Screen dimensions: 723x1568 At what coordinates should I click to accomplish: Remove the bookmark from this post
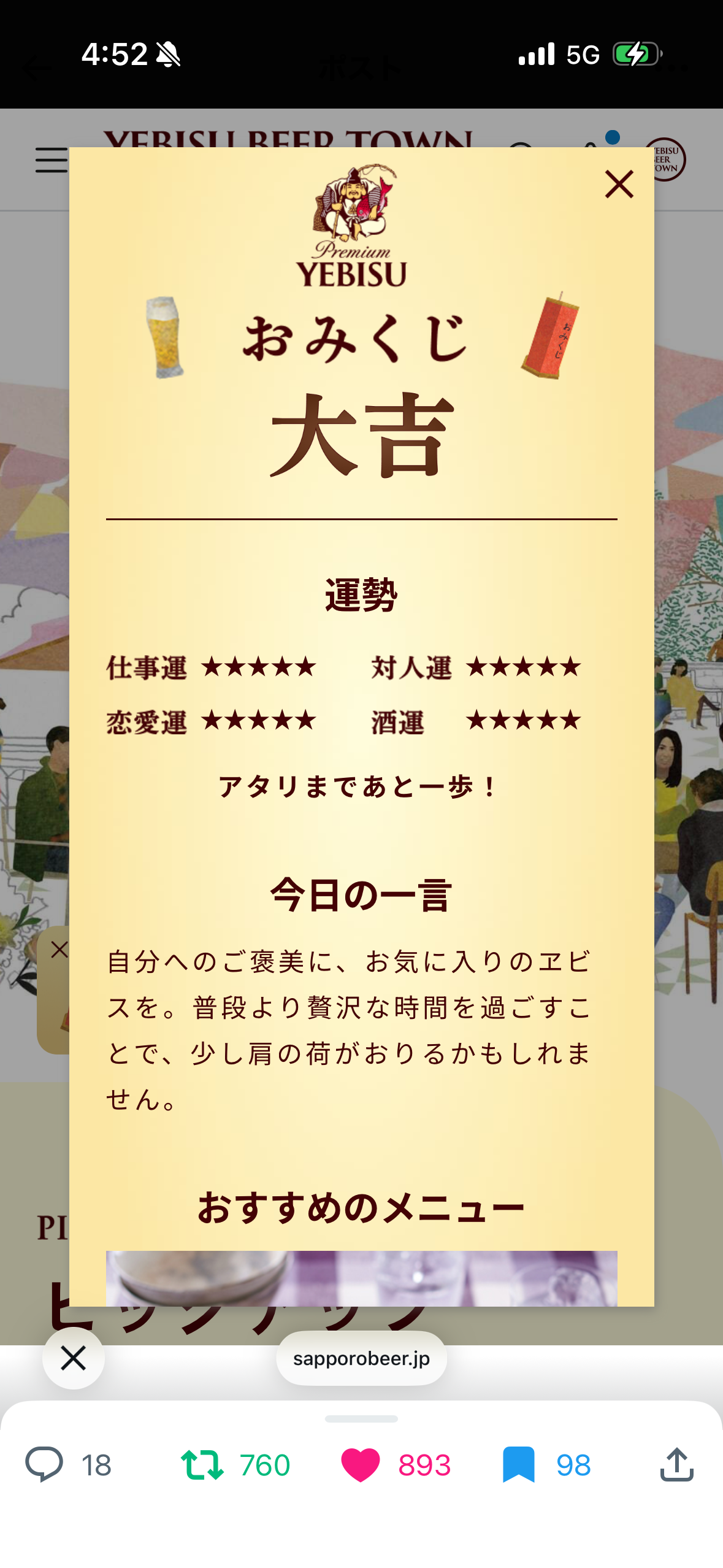point(518,1464)
